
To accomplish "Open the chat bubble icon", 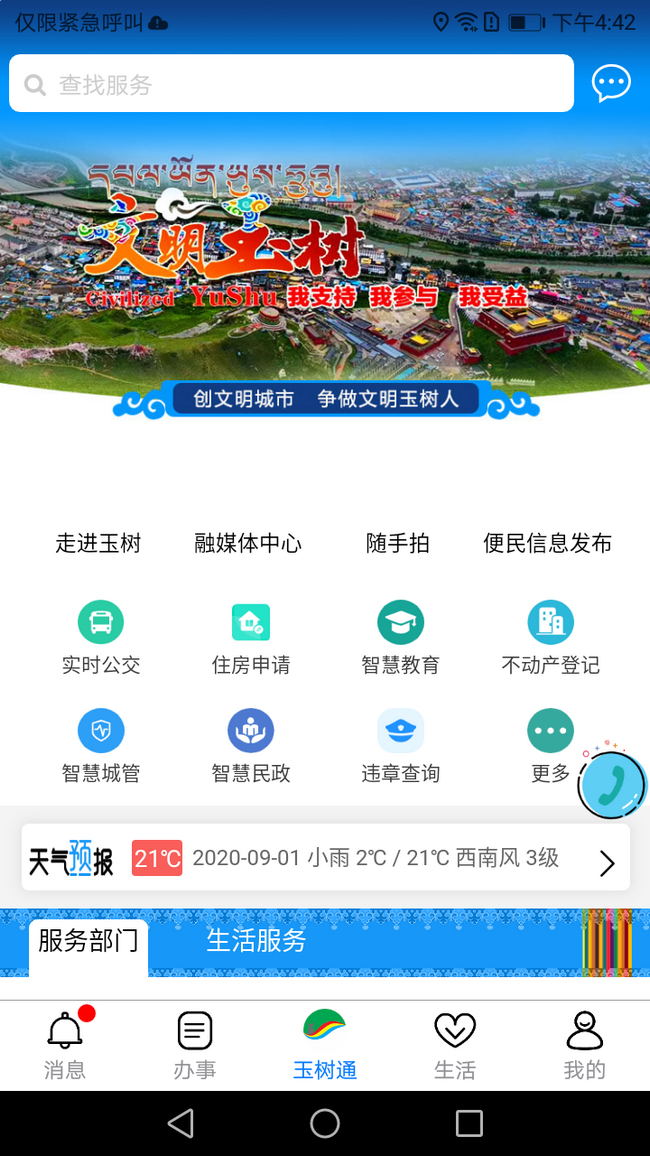I will coord(611,84).
